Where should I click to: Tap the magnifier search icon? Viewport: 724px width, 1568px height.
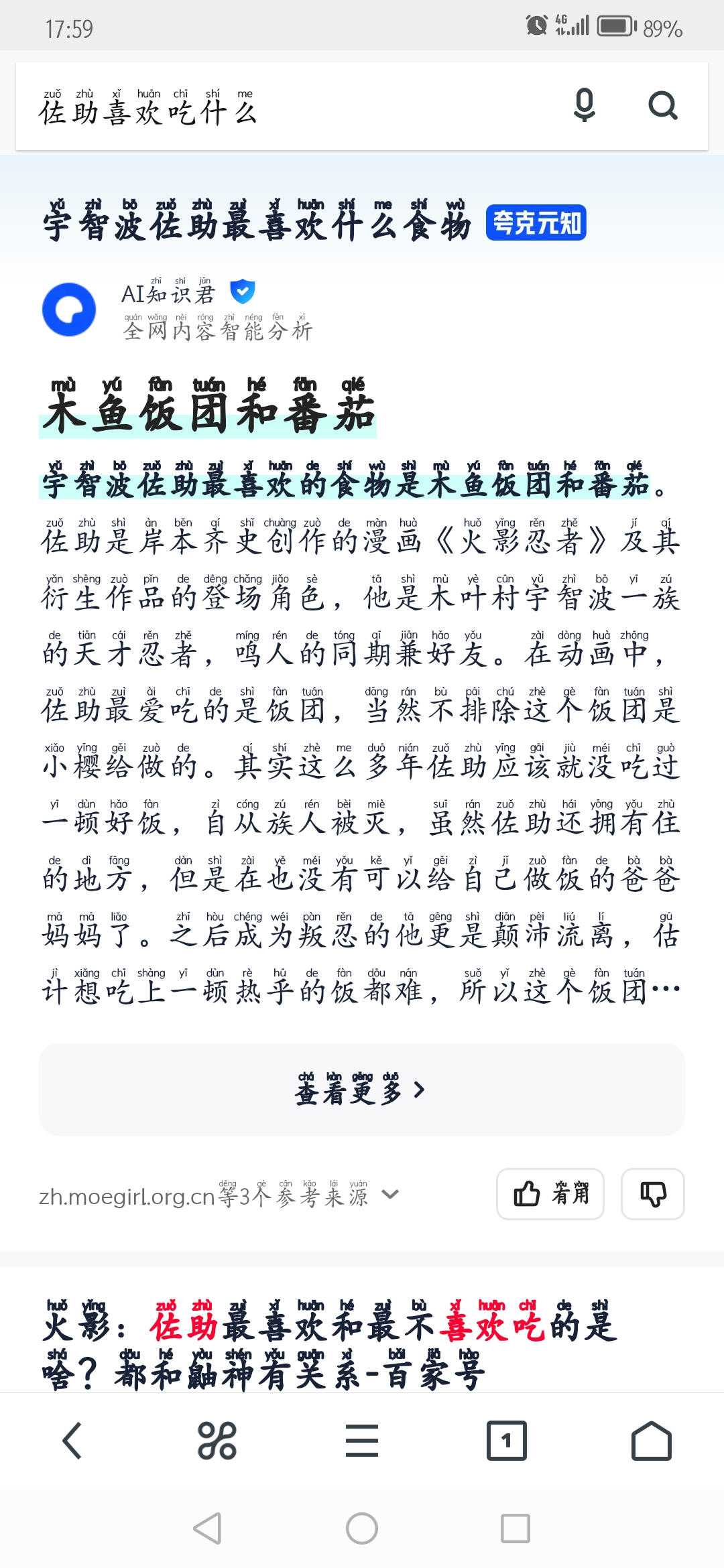click(663, 105)
